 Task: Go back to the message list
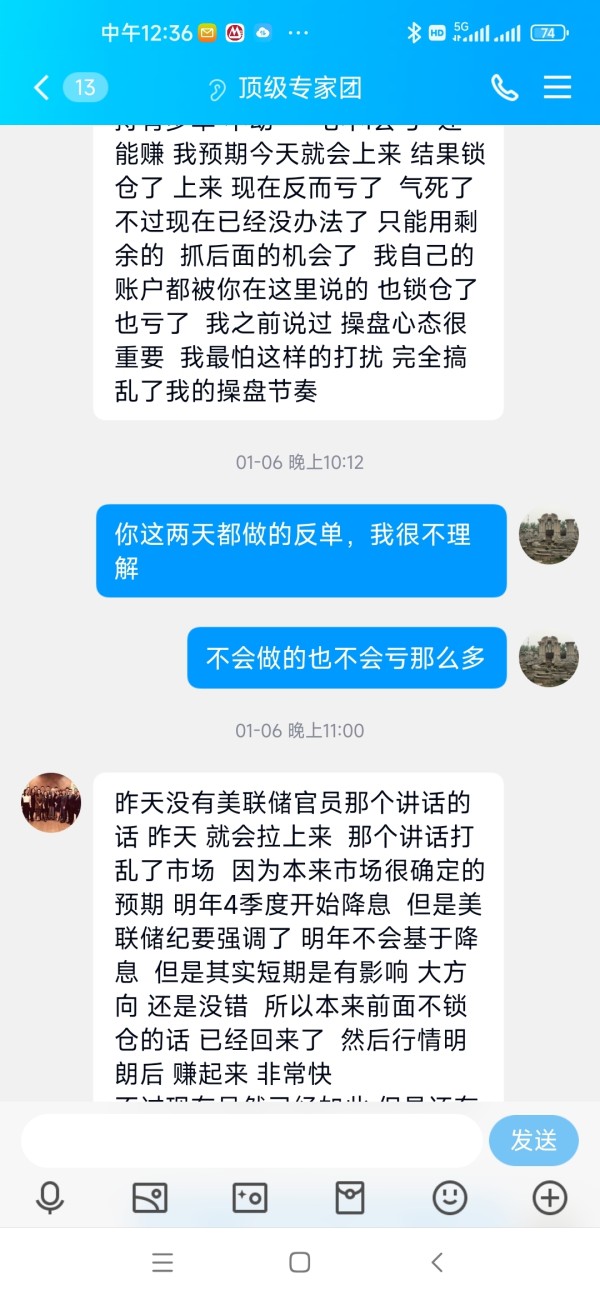click(x=41, y=88)
